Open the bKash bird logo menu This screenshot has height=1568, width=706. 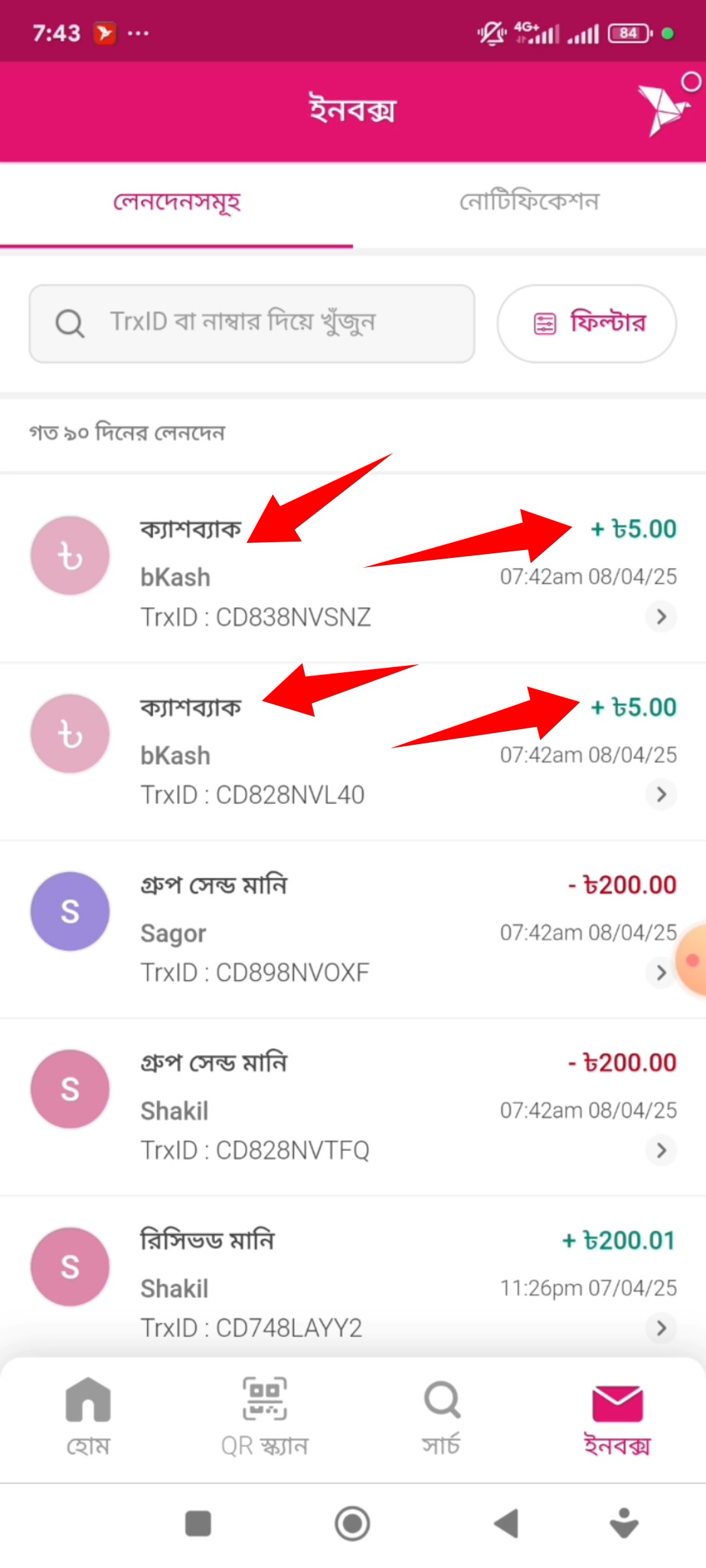click(663, 108)
